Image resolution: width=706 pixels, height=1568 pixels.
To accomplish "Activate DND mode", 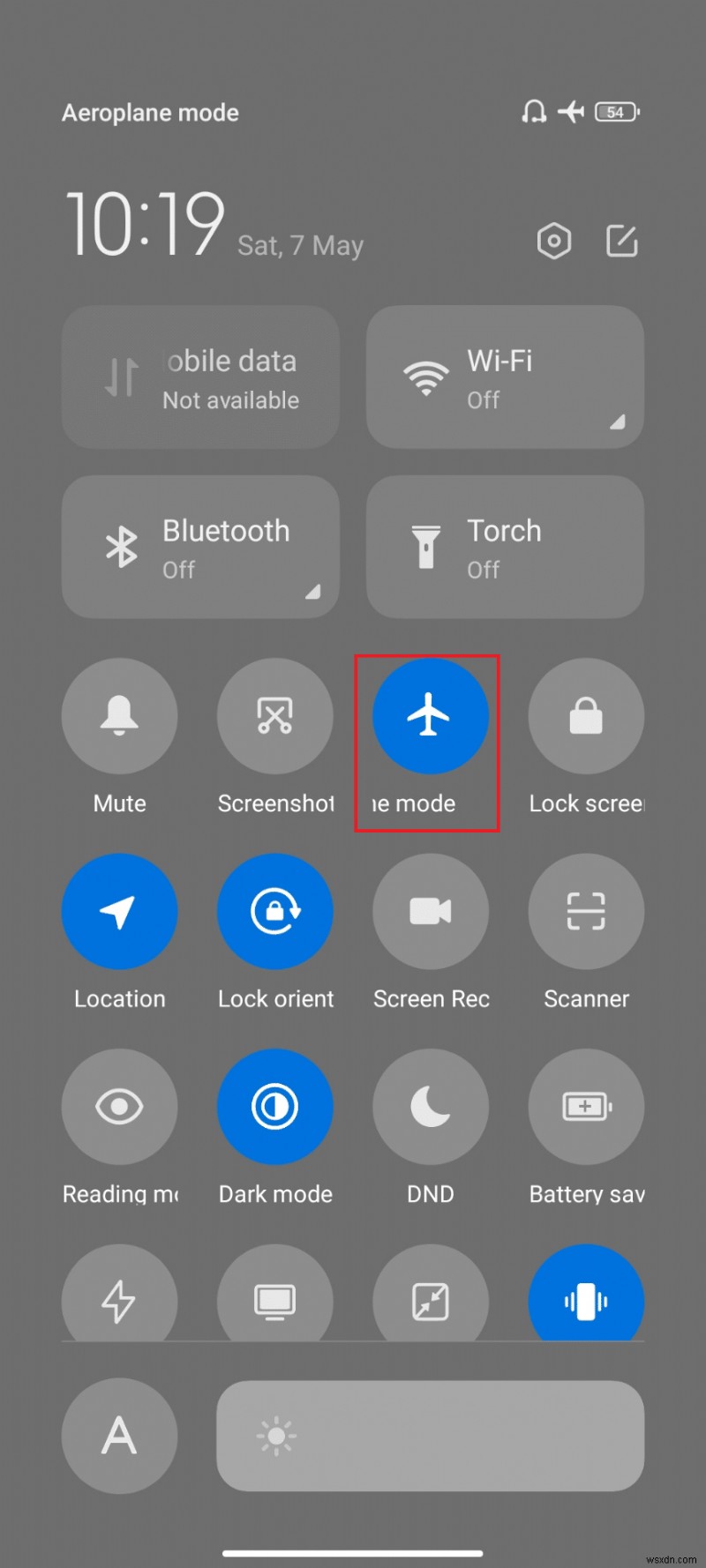I will [431, 1107].
